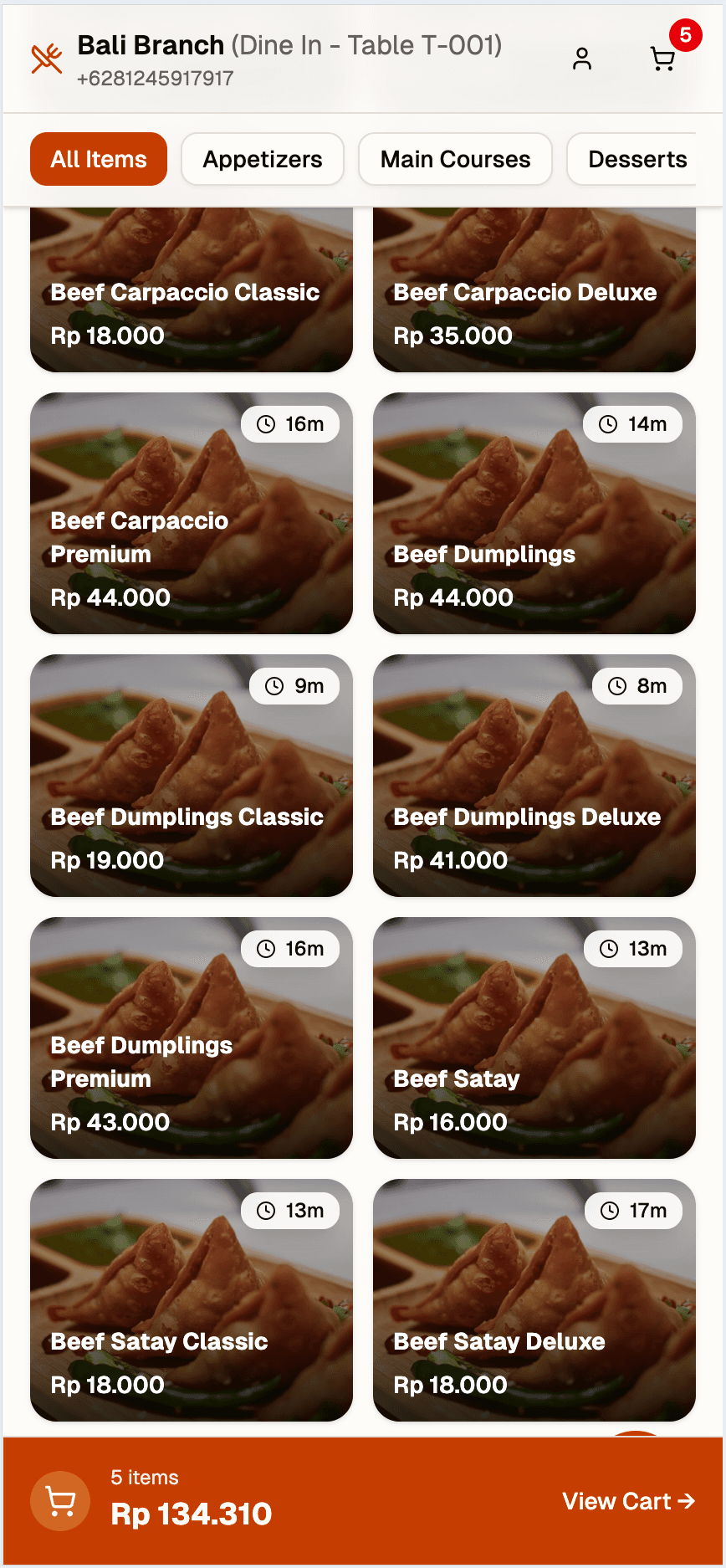Open the Main Courses tab
Viewport: 726px width, 1568px height.
coord(455,158)
